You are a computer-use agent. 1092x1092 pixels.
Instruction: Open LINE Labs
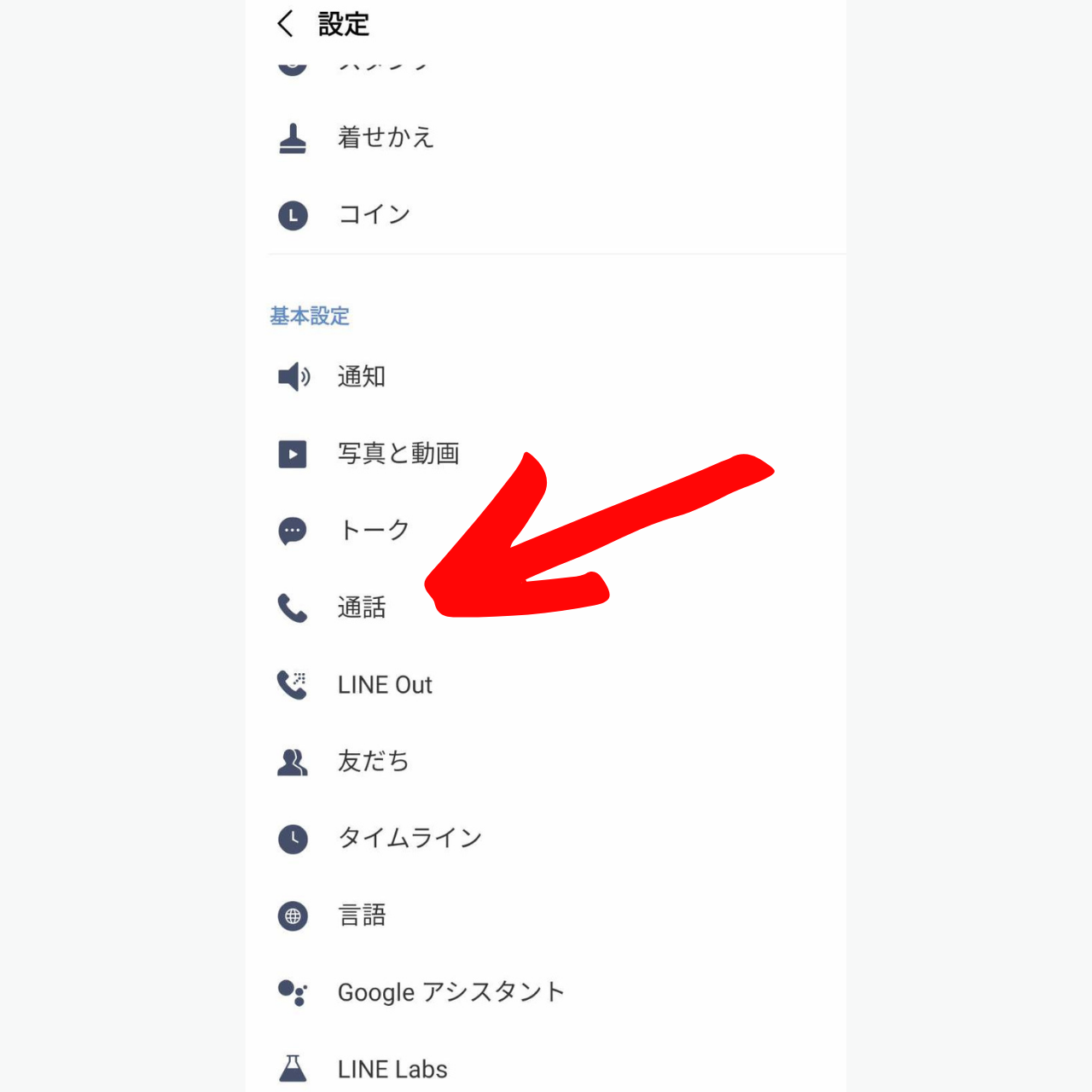[x=392, y=1069]
